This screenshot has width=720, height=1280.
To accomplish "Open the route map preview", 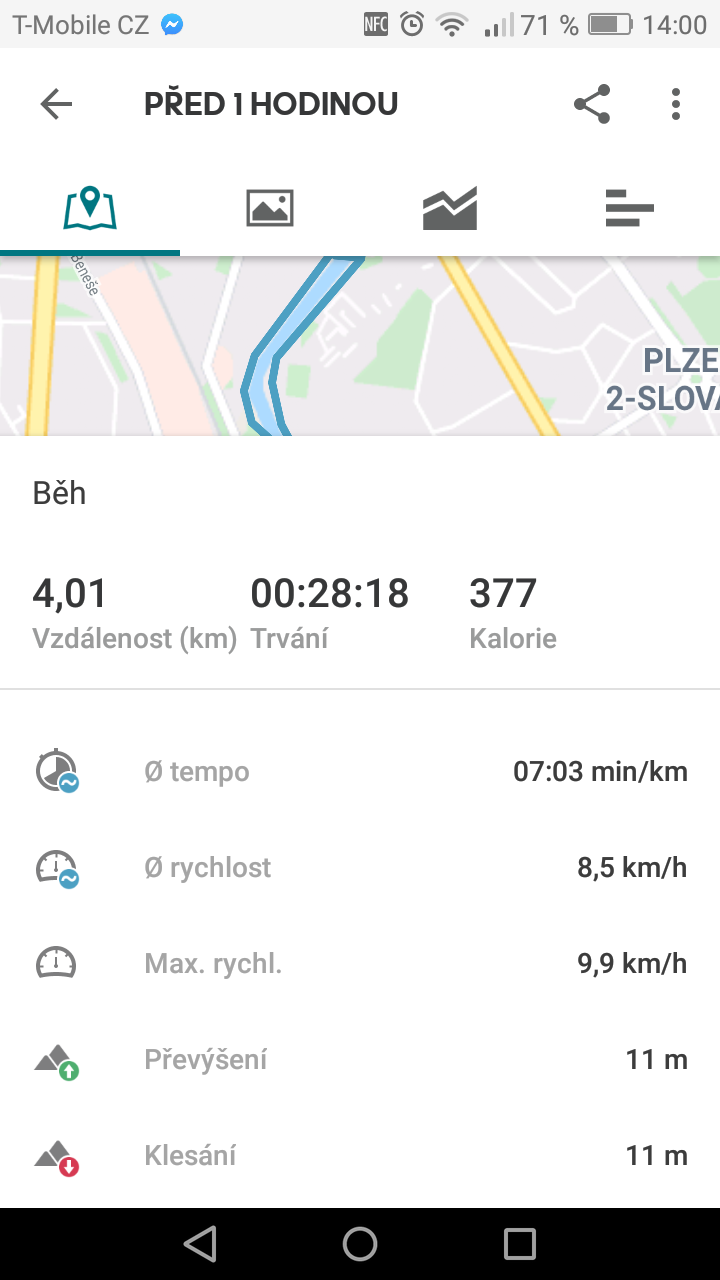I will (x=360, y=346).
